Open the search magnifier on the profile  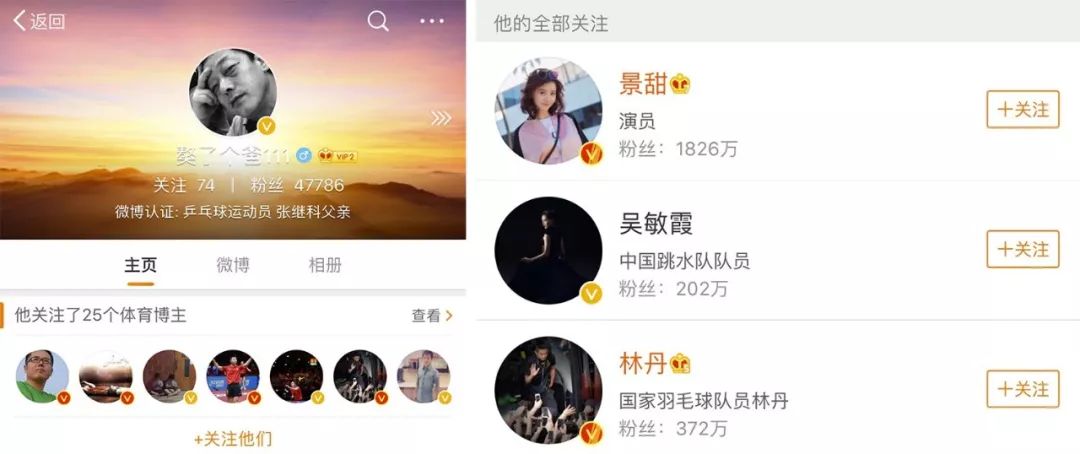[x=378, y=21]
